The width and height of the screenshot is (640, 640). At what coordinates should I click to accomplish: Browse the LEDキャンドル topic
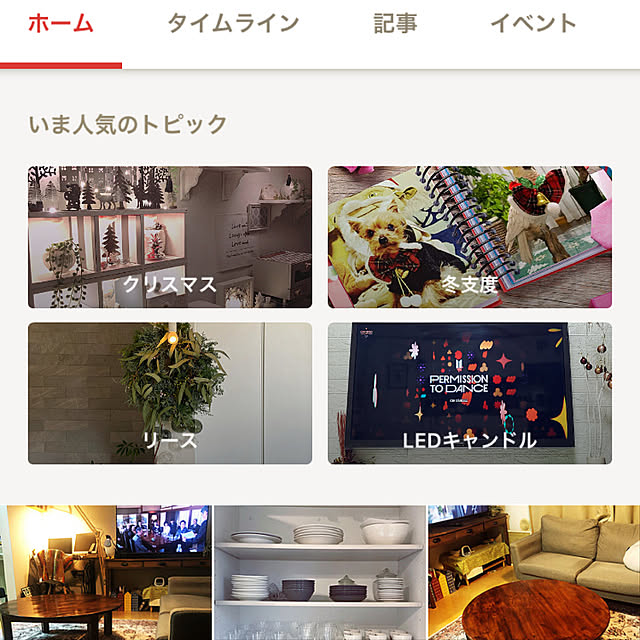pyautogui.click(x=470, y=393)
